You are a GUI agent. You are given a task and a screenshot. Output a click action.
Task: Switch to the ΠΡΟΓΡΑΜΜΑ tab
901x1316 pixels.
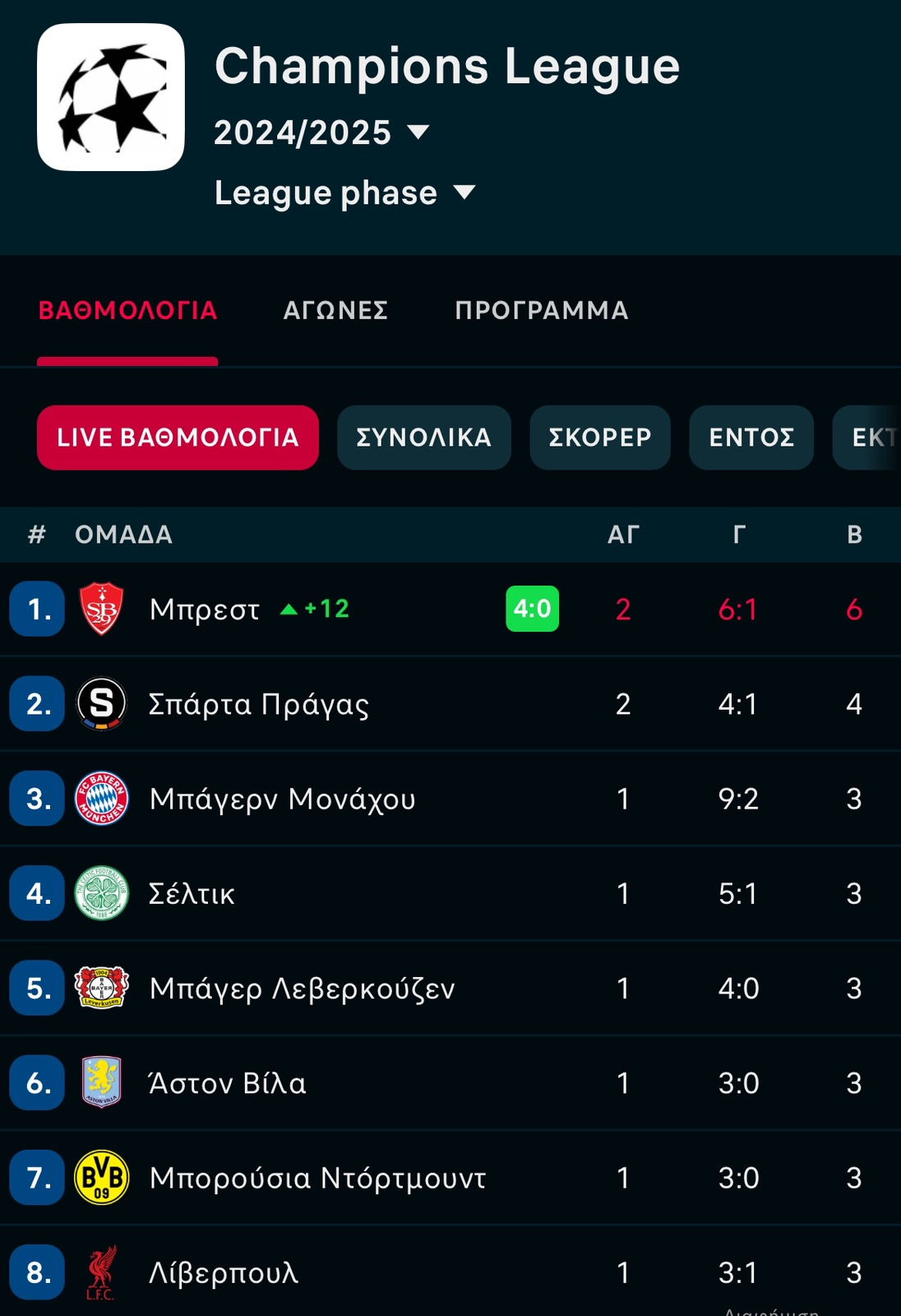click(x=542, y=310)
